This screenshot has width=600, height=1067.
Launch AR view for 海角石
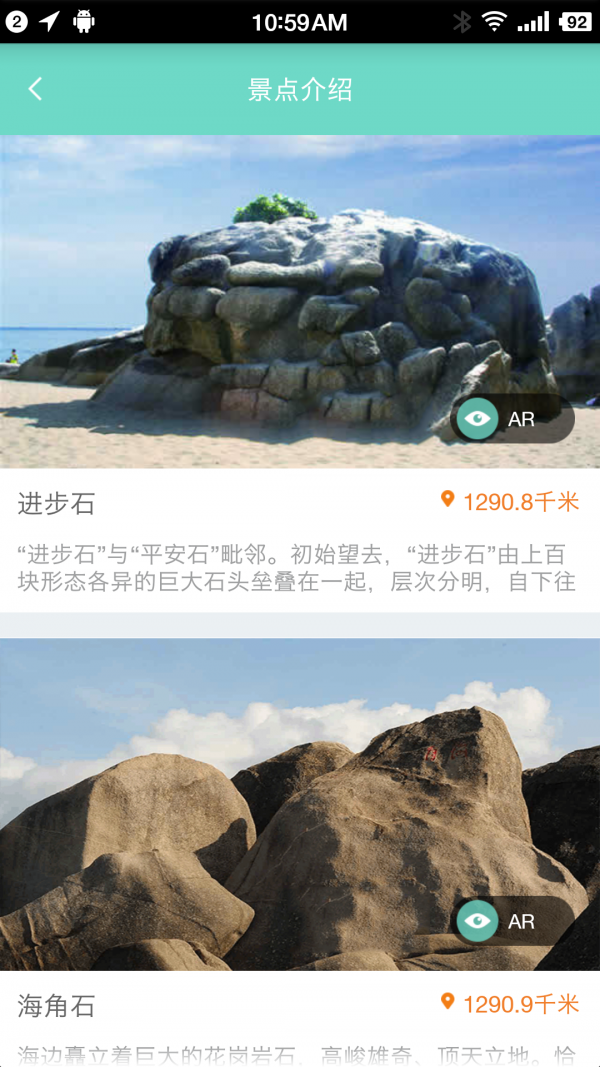[x=512, y=921]
